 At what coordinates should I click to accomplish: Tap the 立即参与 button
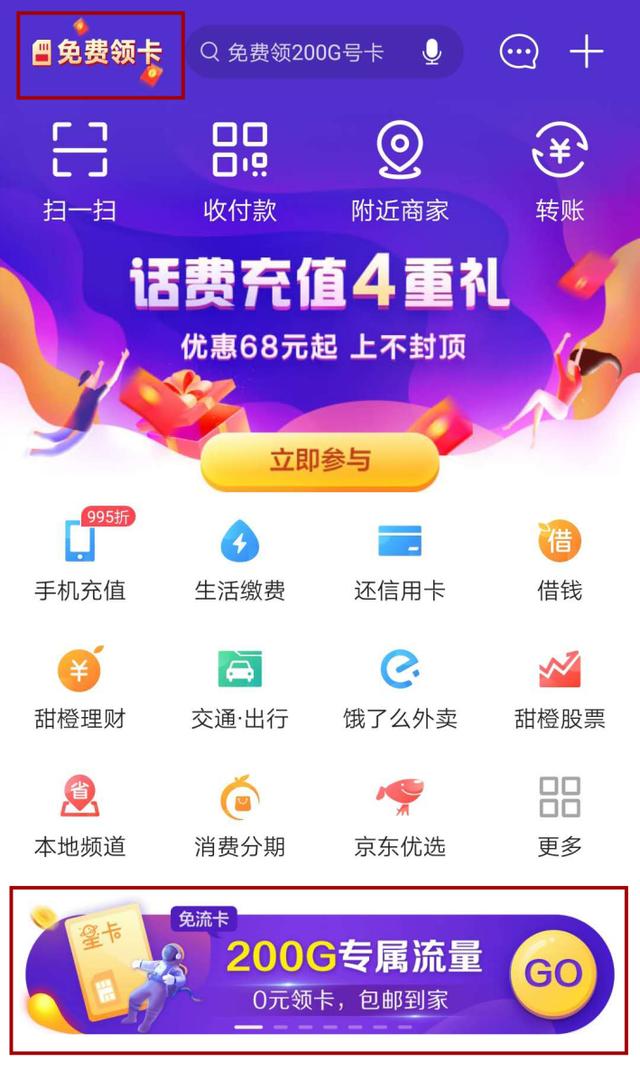tap(320, 461)
